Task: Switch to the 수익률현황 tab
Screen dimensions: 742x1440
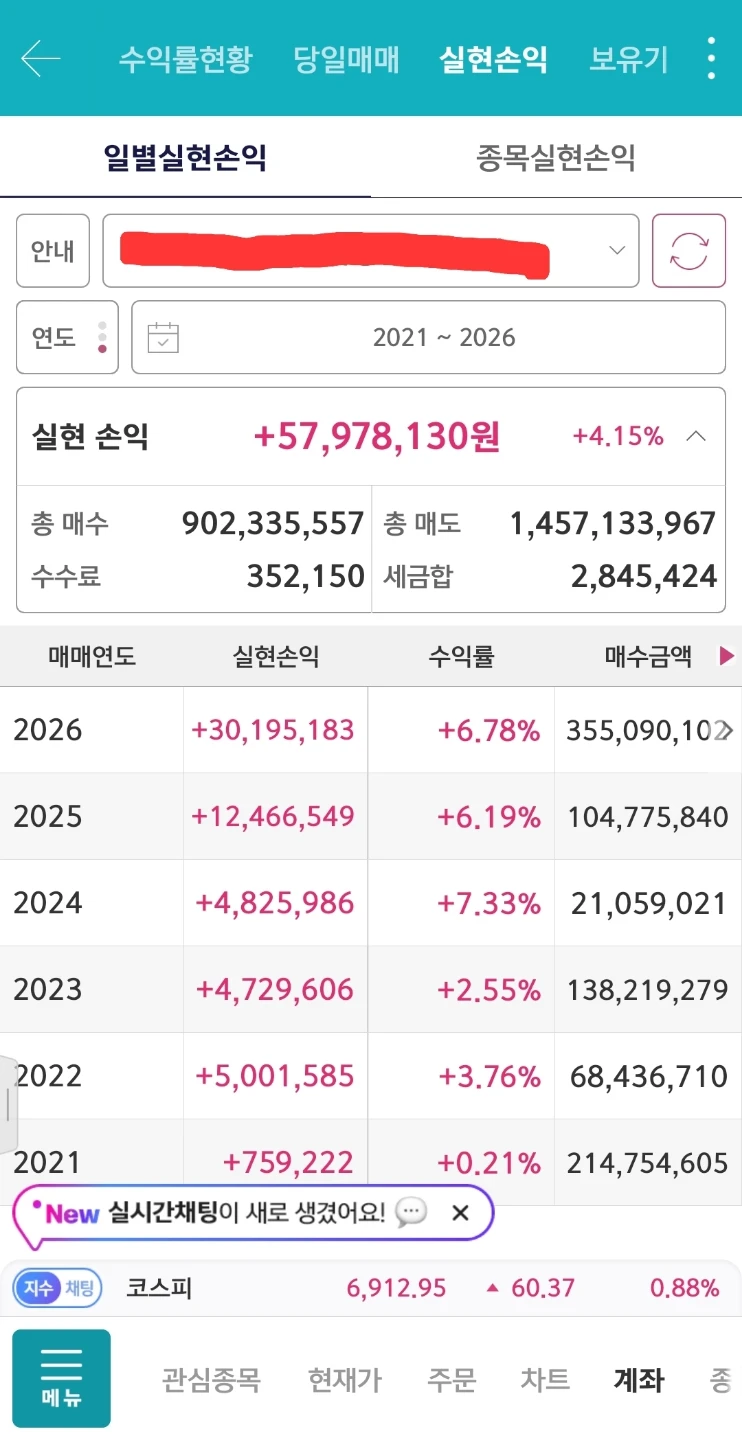Action: pos(186,59)
